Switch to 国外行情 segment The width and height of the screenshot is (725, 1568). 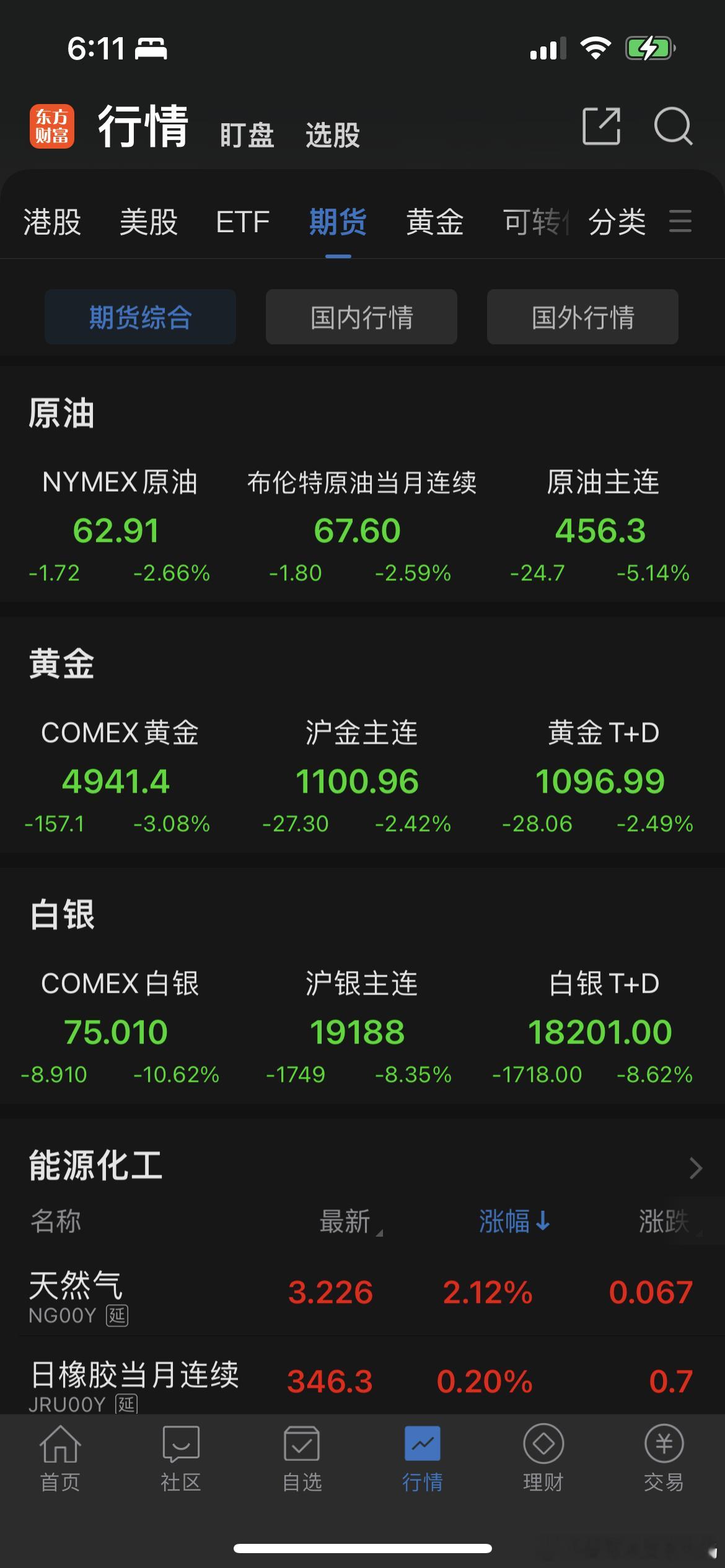point(582,317)
